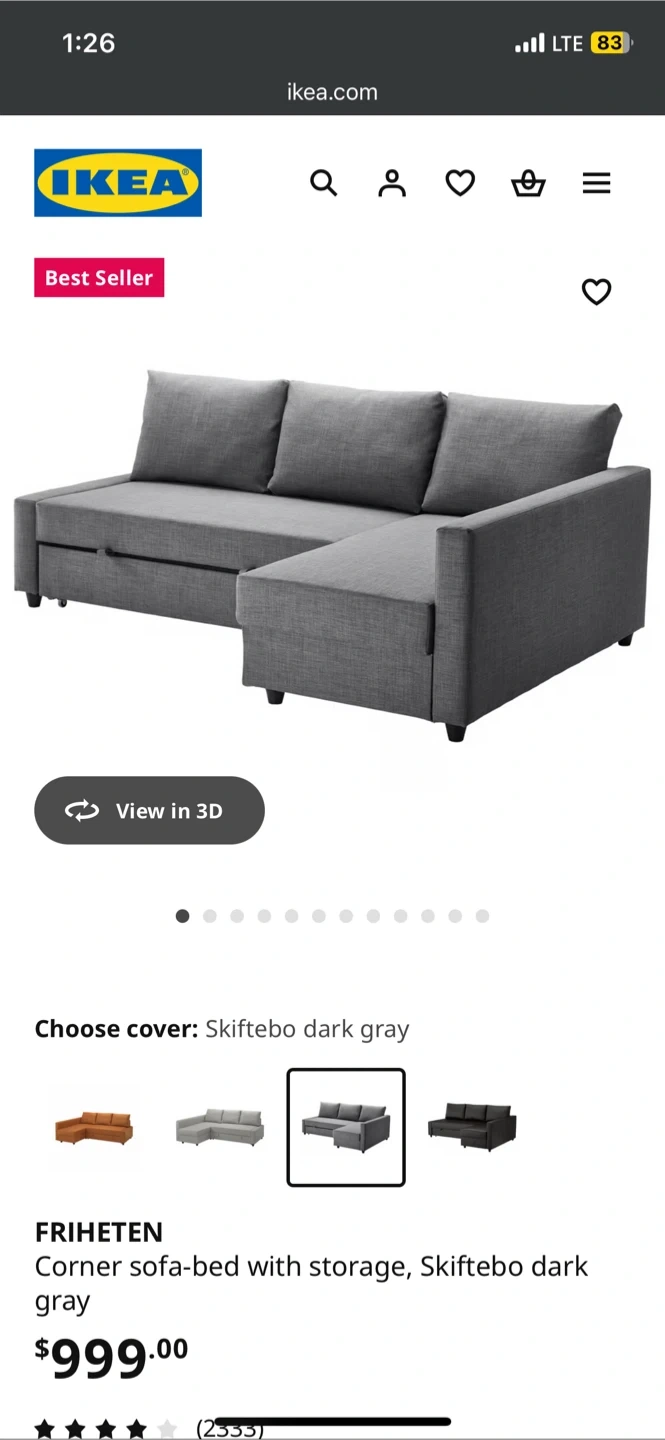The width and height of the screenshot is (665, 1440).
Task: Tap View in 3D button
Action: (x=149, y=810)
